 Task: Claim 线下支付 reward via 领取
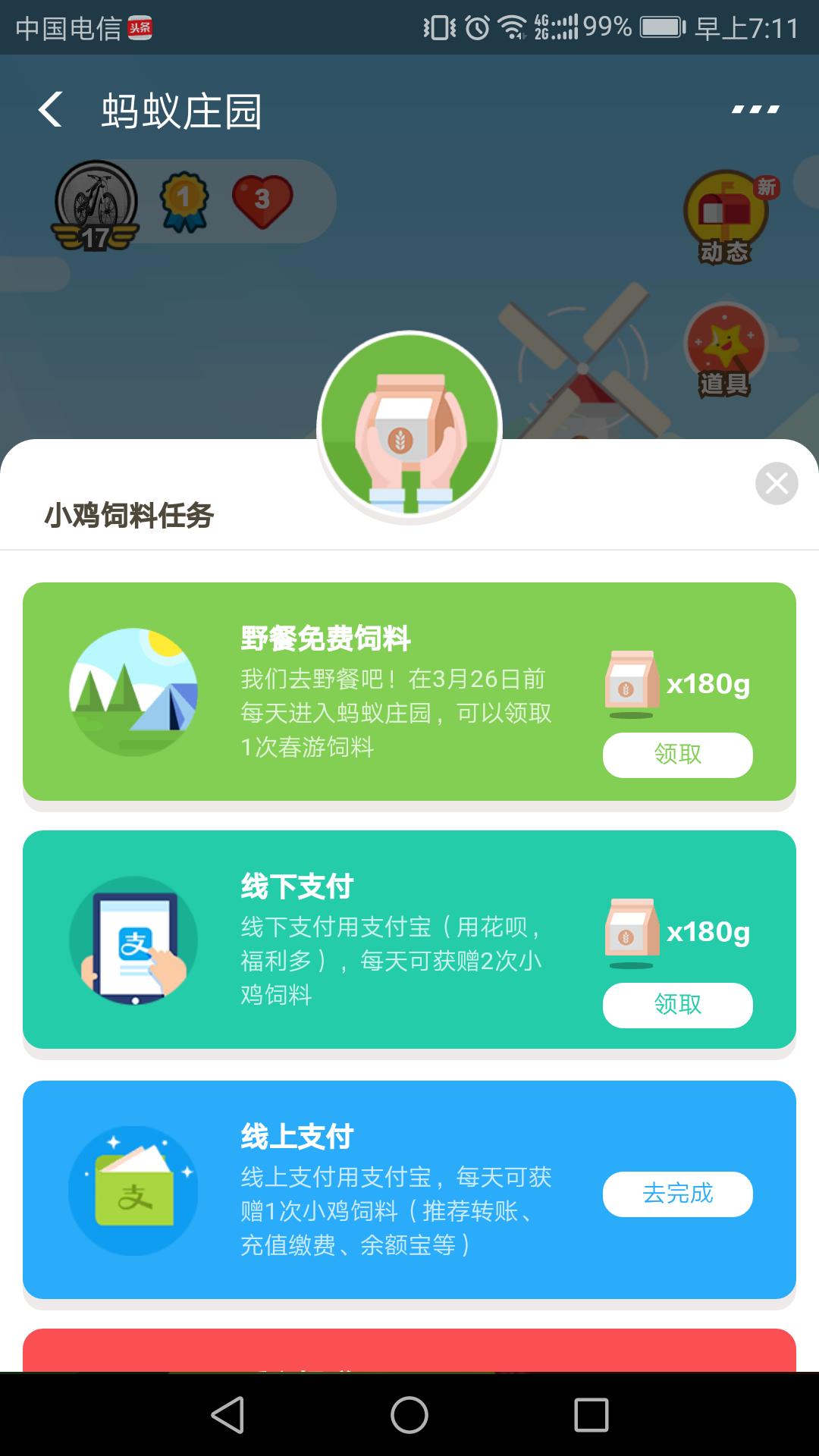[676, 1005]
